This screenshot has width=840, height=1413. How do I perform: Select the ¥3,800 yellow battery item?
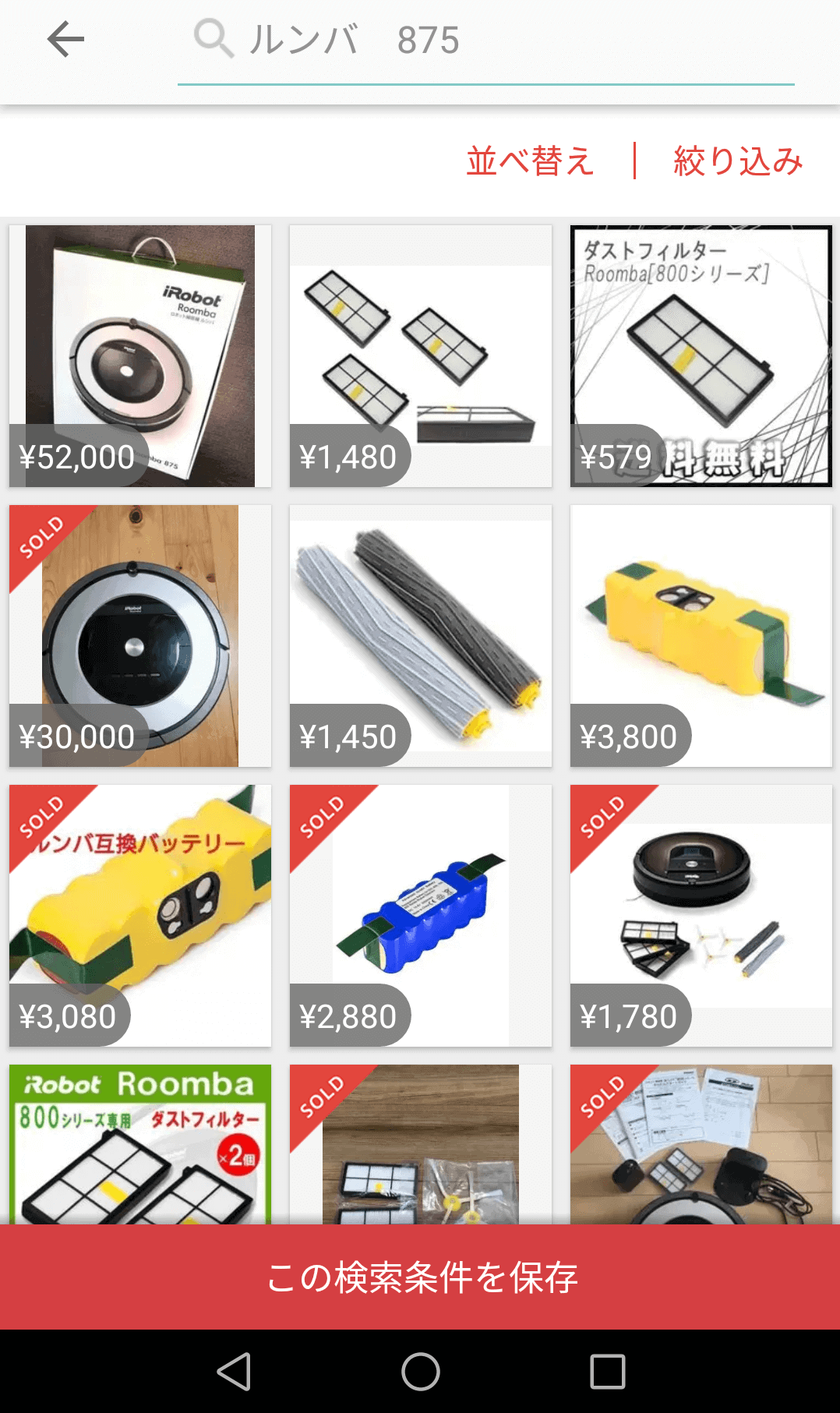coord(701,636)
